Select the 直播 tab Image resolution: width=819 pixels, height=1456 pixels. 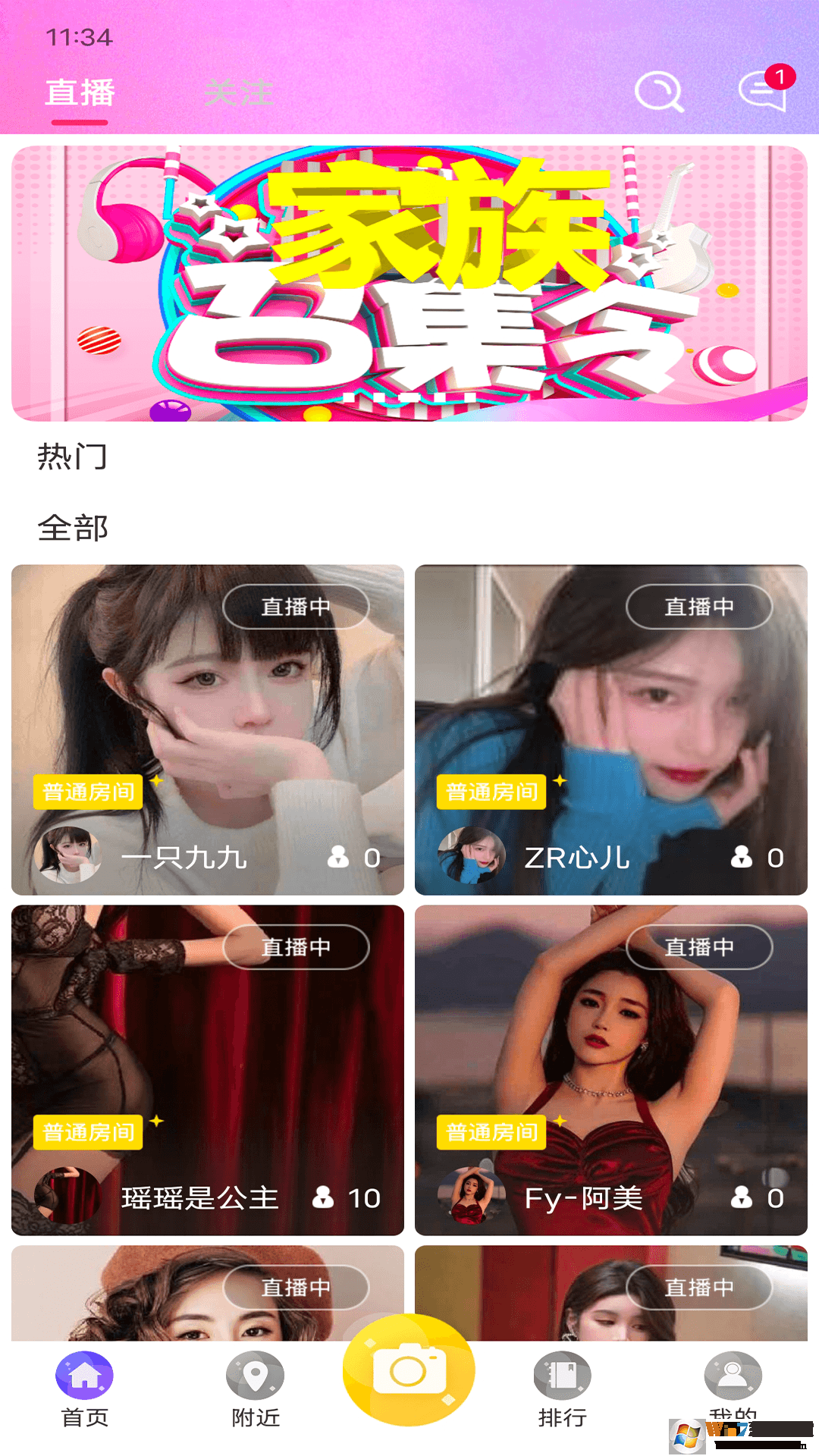(80, 93)
